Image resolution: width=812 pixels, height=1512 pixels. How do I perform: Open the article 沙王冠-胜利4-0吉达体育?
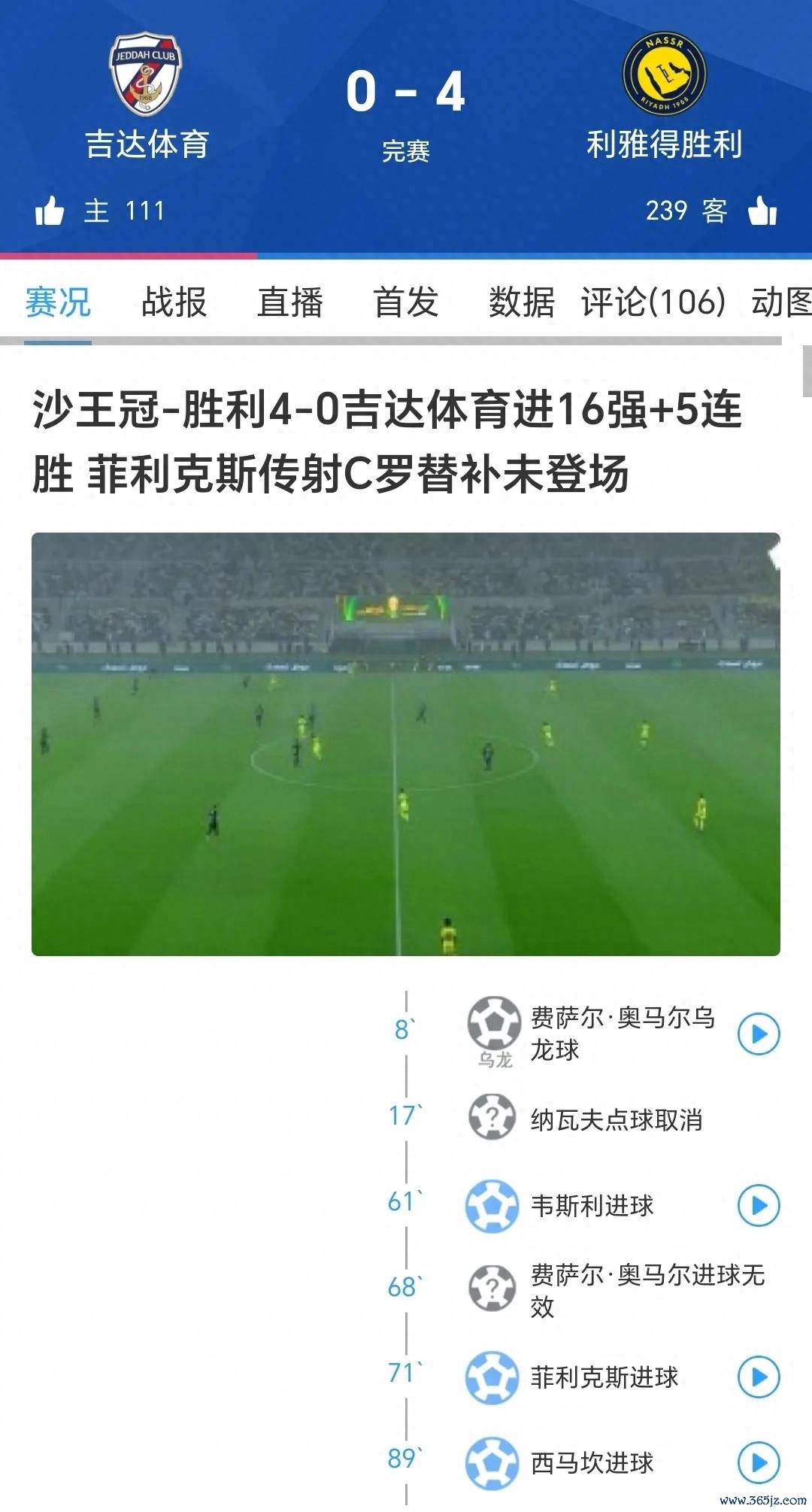click(387, 442)
